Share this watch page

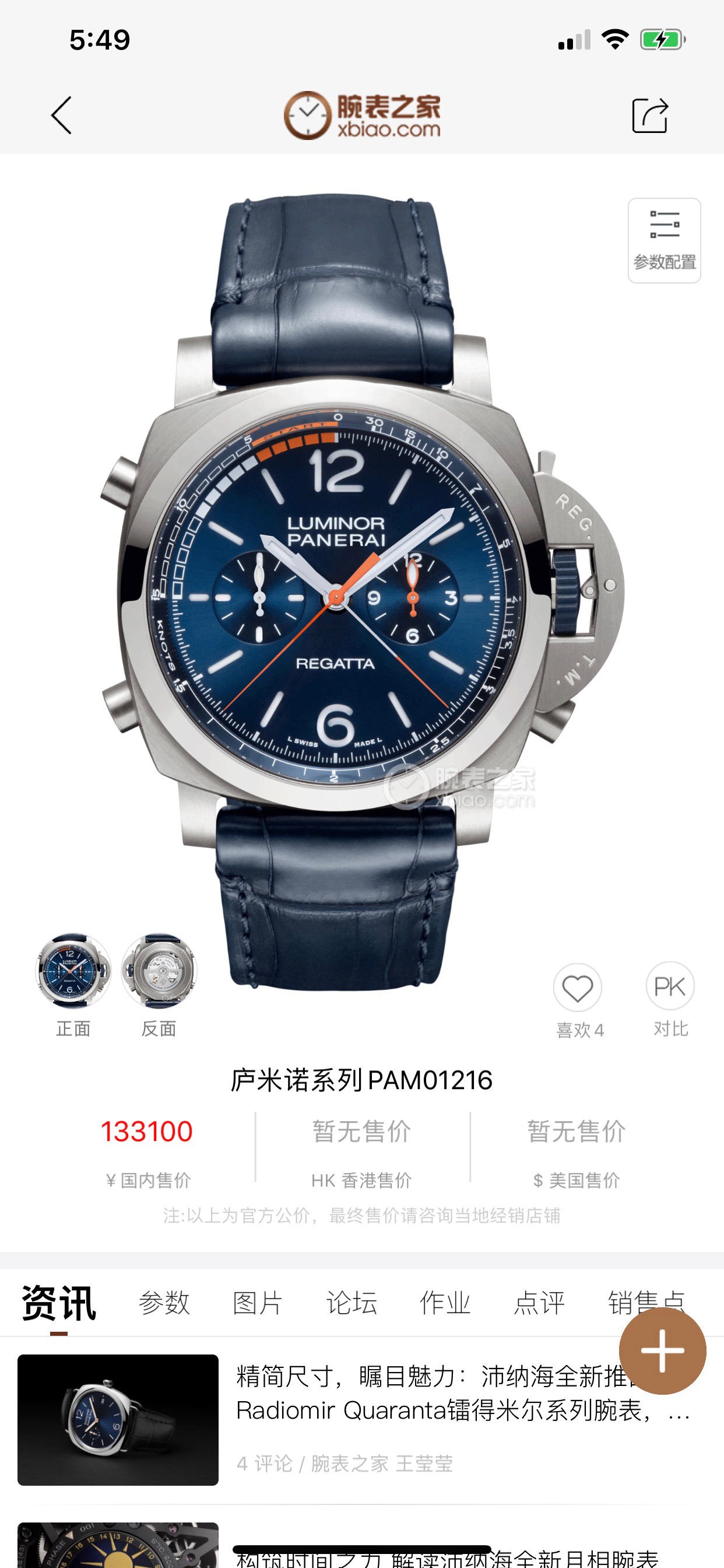650,115
